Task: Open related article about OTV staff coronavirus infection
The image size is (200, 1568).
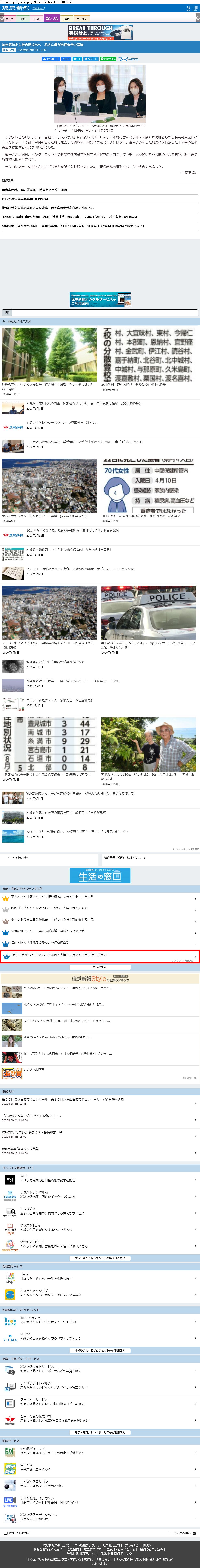Action: coord(33,198)
